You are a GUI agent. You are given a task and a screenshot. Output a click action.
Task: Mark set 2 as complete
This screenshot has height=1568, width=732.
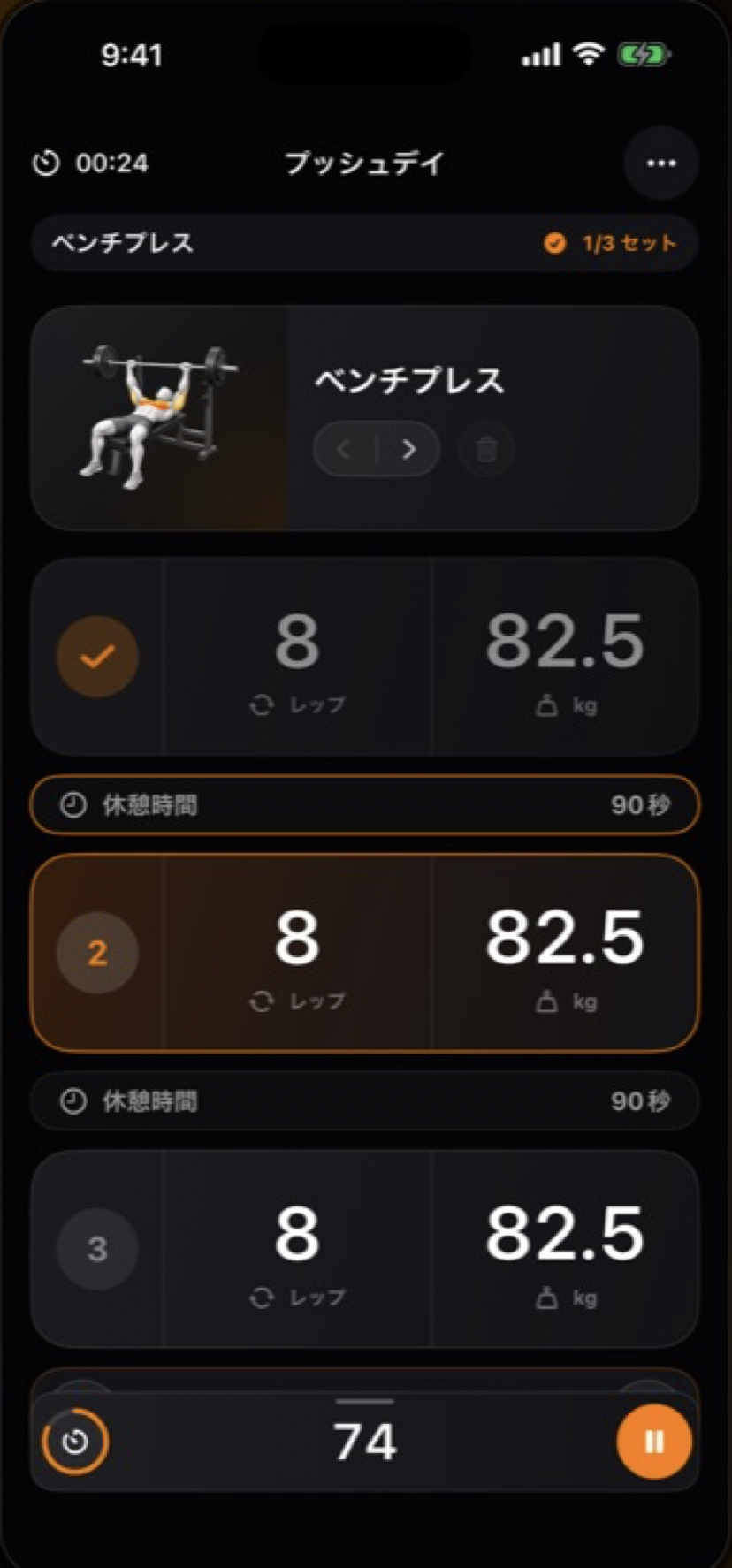coord(97,952)
